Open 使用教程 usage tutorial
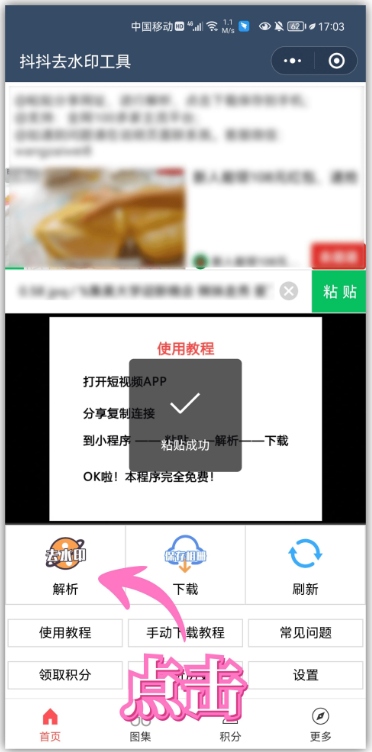Viewport: 372px width, 752px height. coord(65,633)
